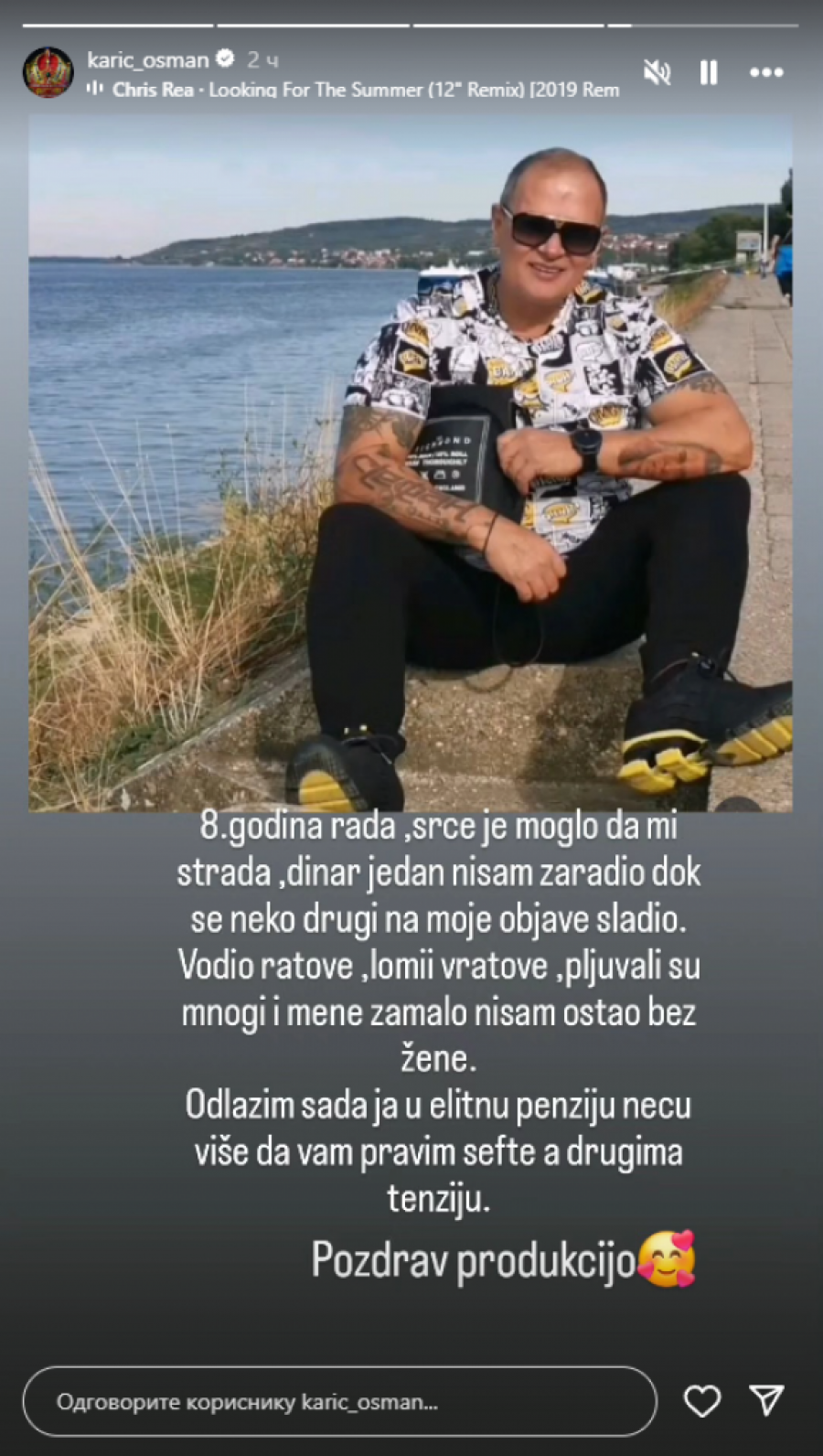Open the three-dot more options menu

click(766, 72)
